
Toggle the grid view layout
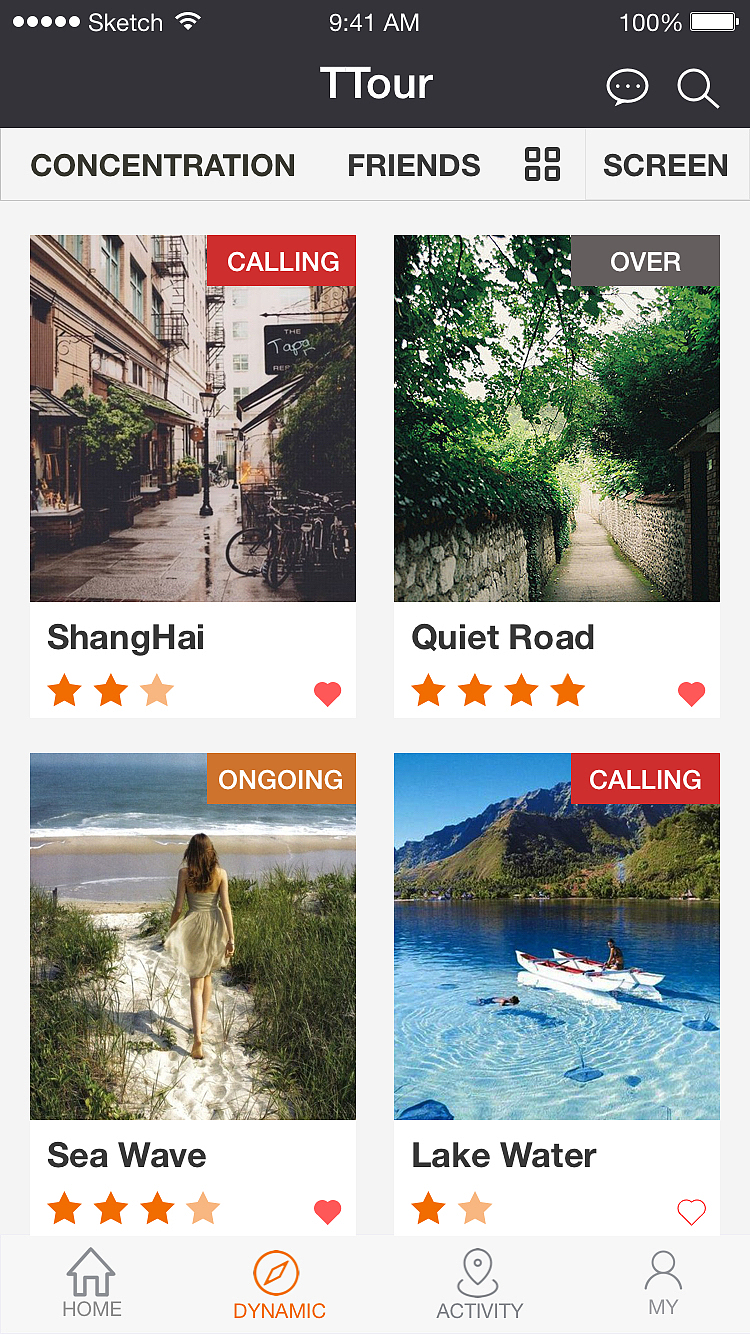coord(542,164)
